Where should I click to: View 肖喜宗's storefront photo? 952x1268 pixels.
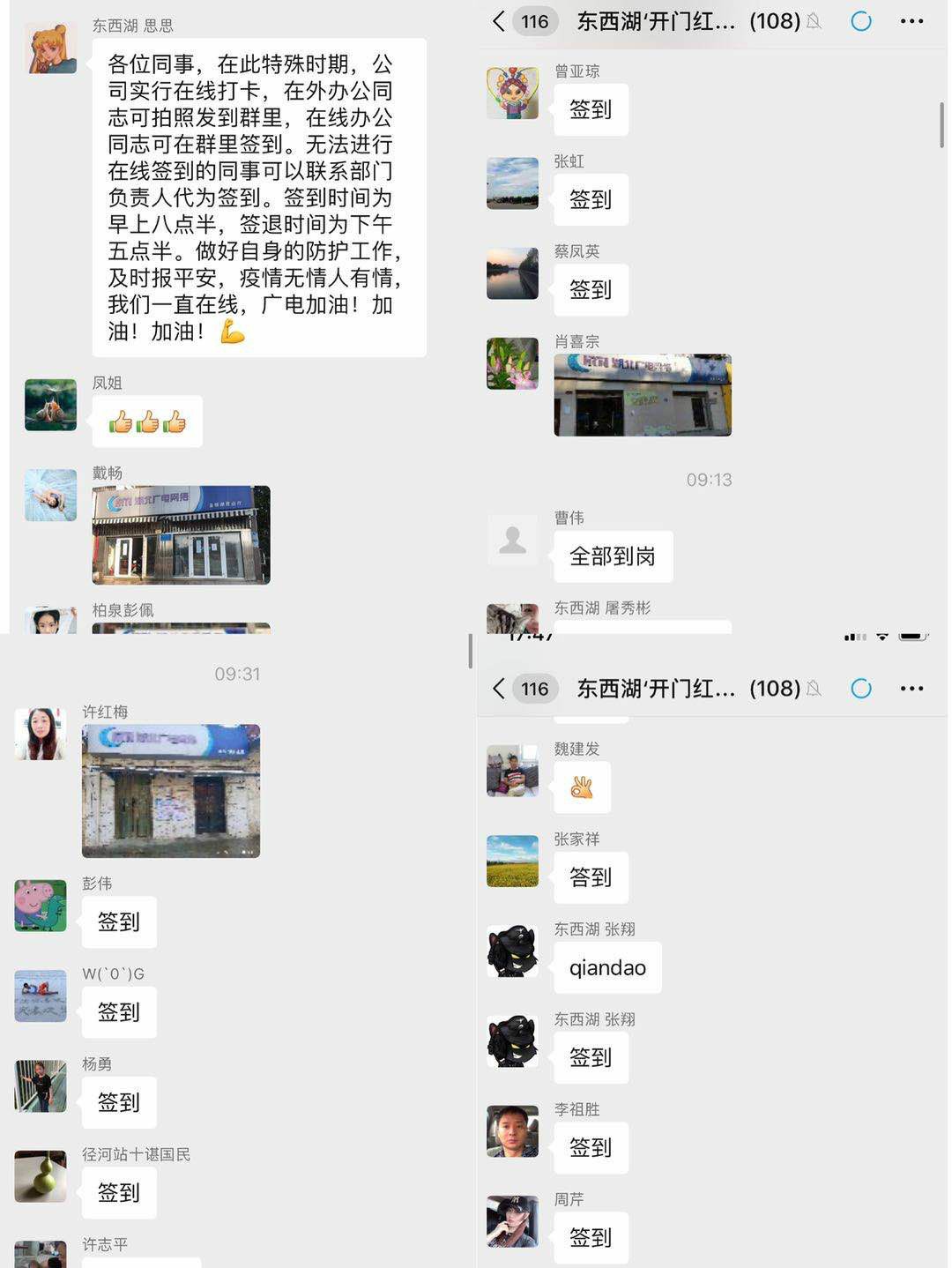pyautogui.click(x=643, y=395)
